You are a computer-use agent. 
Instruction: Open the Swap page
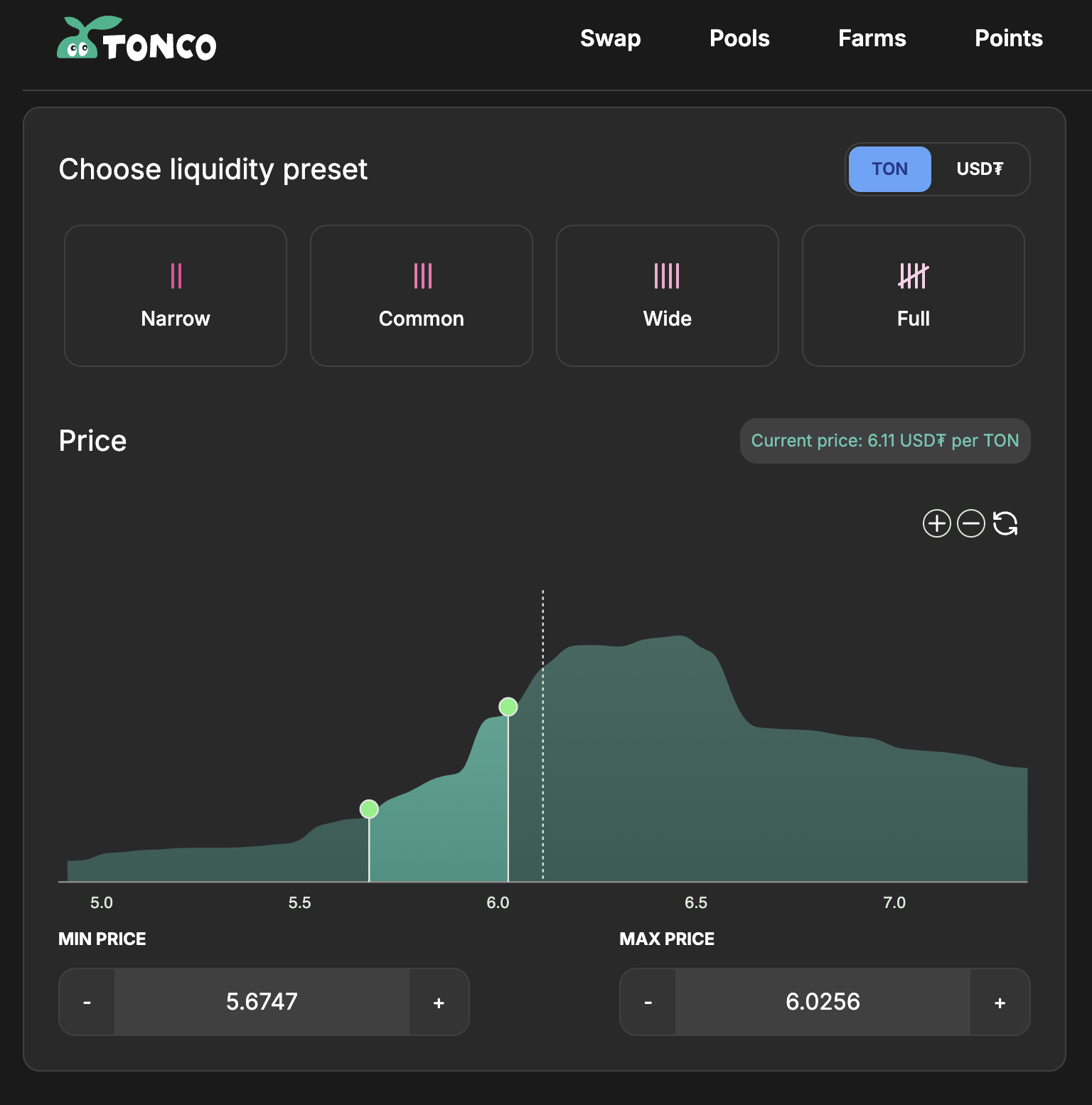(610, 38)
